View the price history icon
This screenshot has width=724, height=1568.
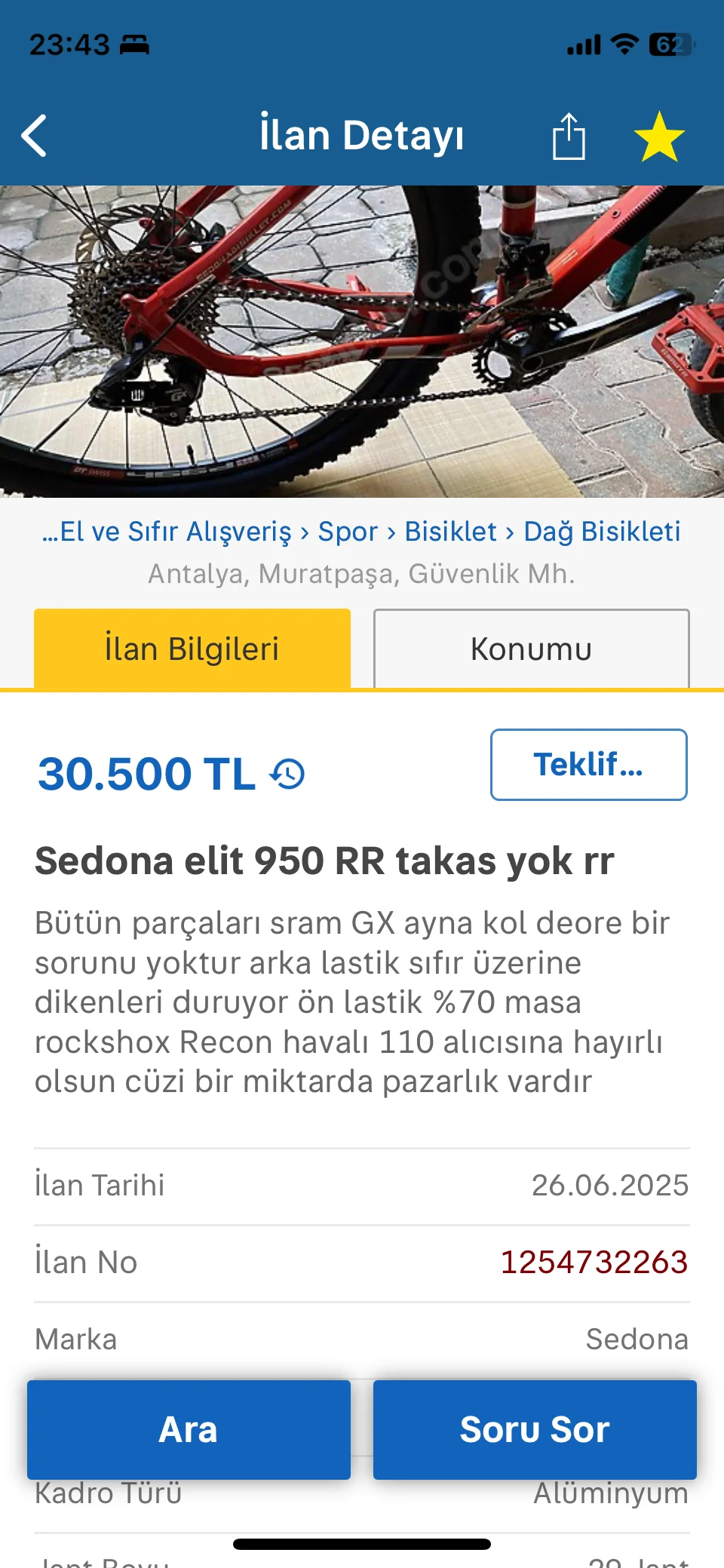(x=288, y=774)
